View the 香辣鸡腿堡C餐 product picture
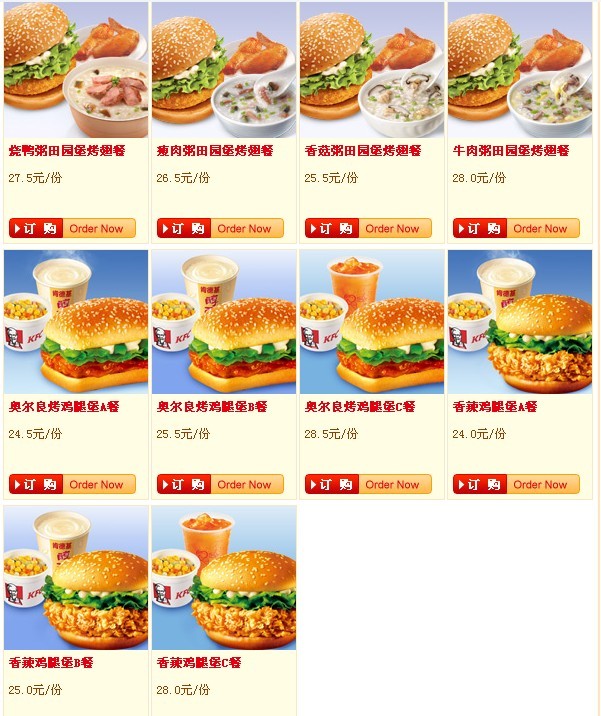The image size is (601, 716). click(224, 578)
